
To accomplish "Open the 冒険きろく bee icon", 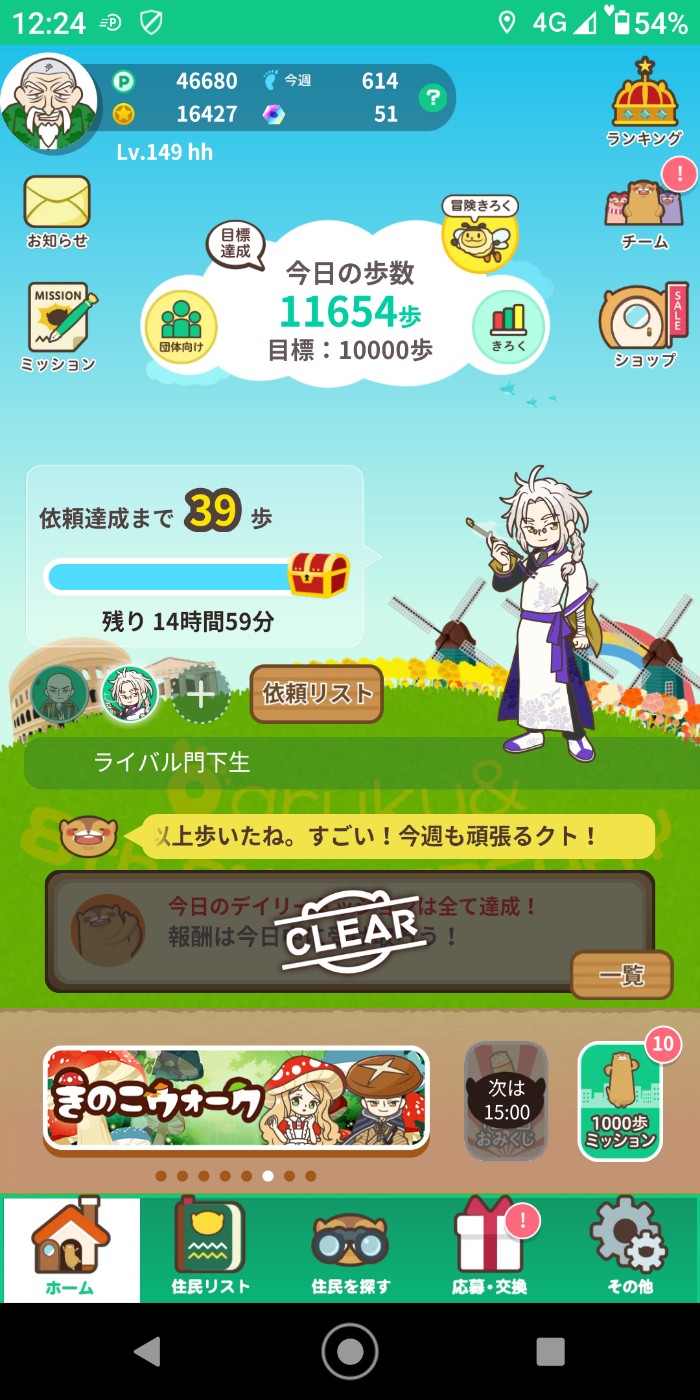I will [x=480, y=234].
